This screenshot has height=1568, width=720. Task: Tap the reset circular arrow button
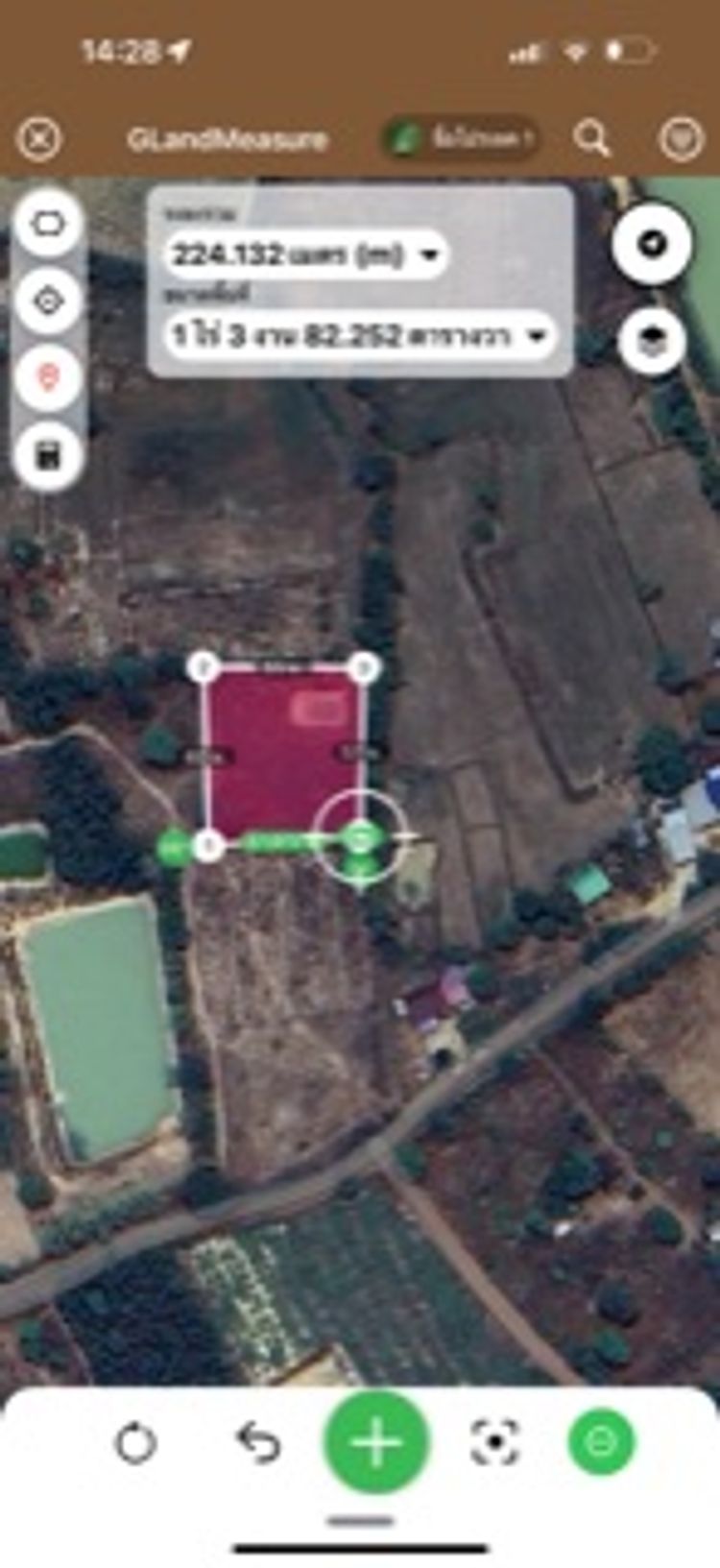point(134,1442)
